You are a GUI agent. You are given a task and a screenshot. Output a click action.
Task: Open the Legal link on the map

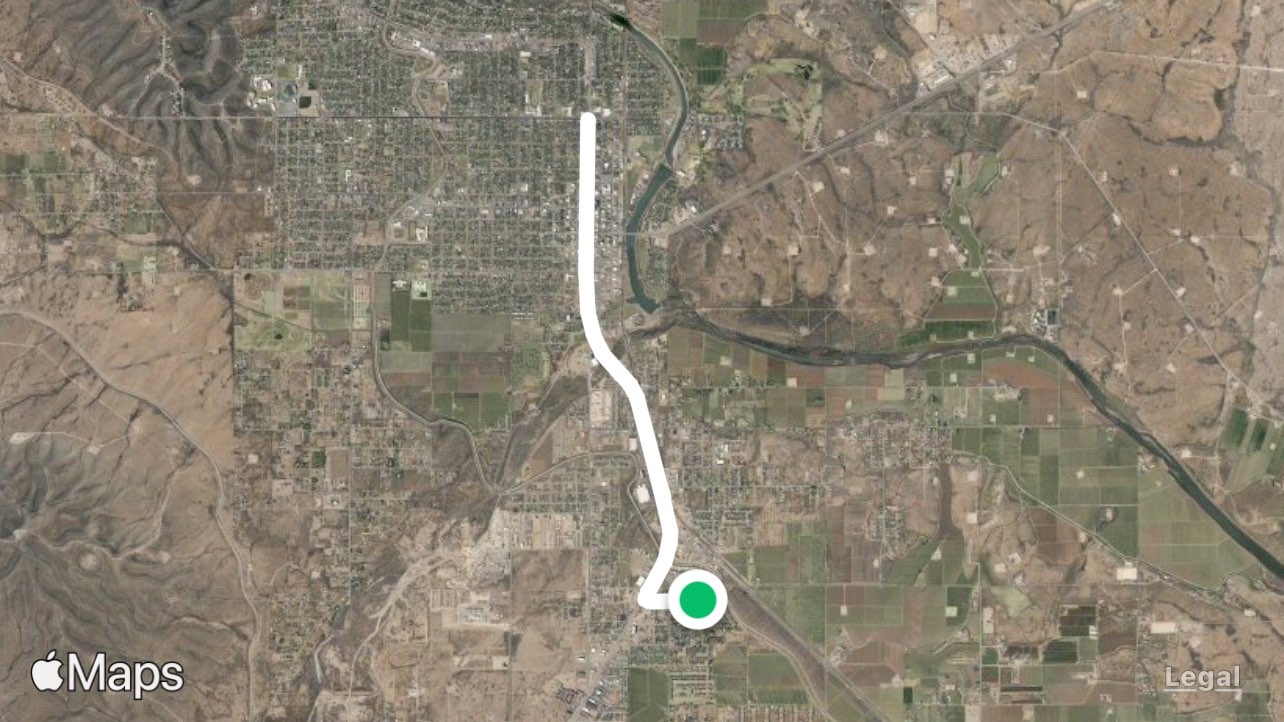pyautogui.click(x=1203, y=678)
